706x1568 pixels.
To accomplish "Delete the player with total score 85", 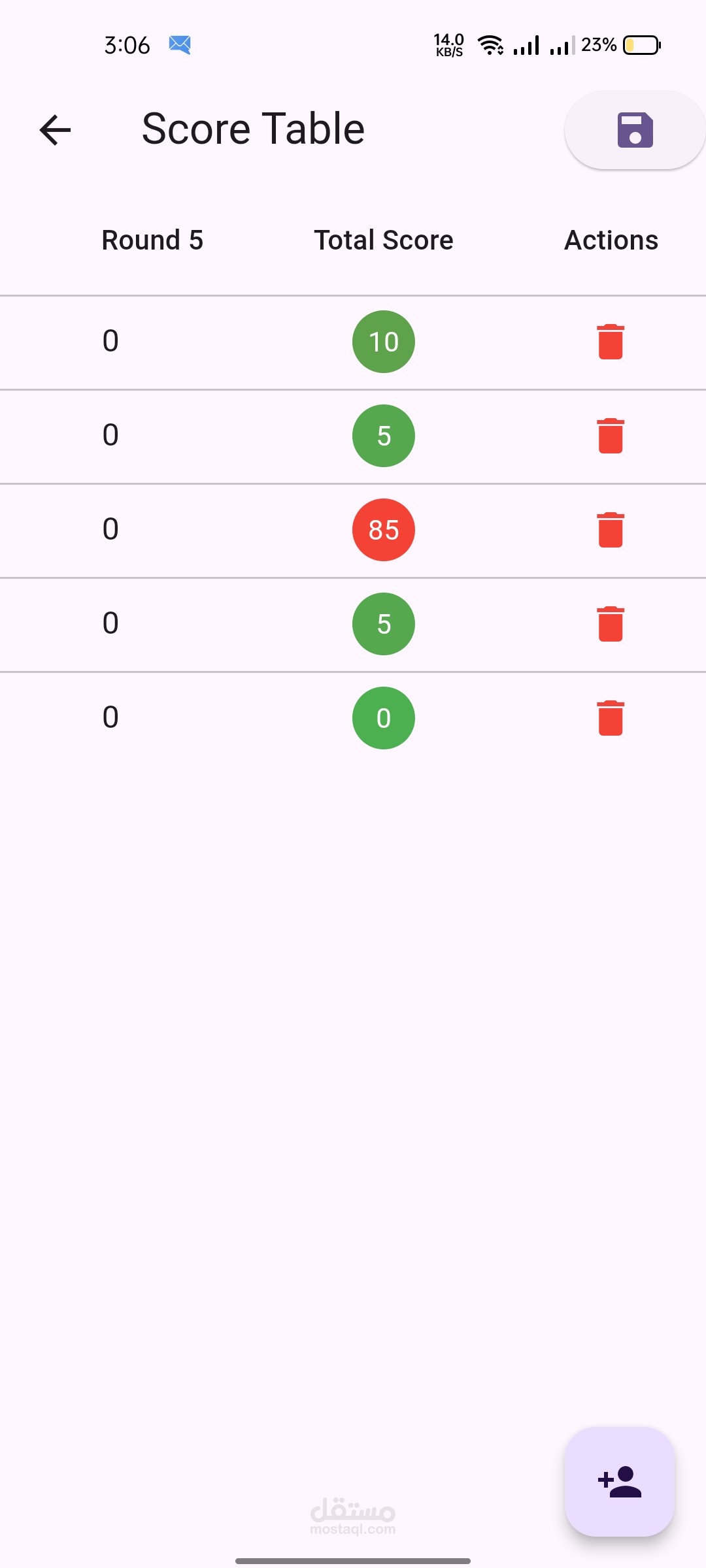I will (x=611, y=530).
